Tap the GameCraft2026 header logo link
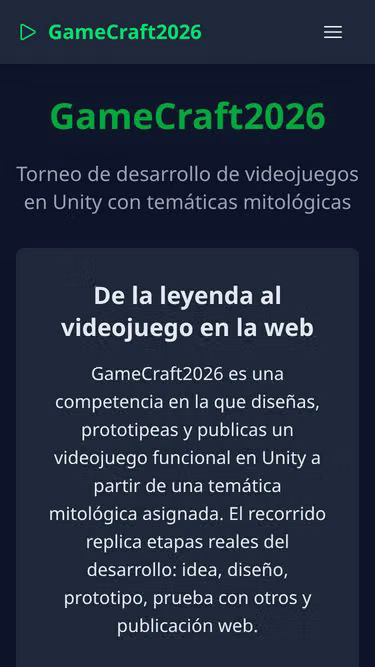 (111, 32)
